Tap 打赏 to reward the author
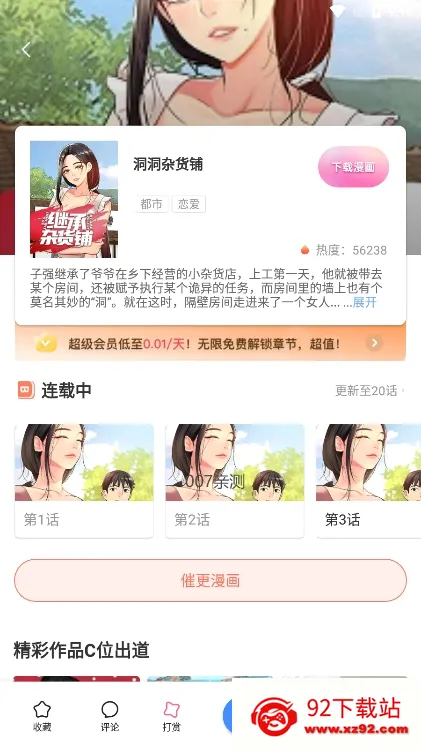The image size is (421, 750). [x=172, y=716]
